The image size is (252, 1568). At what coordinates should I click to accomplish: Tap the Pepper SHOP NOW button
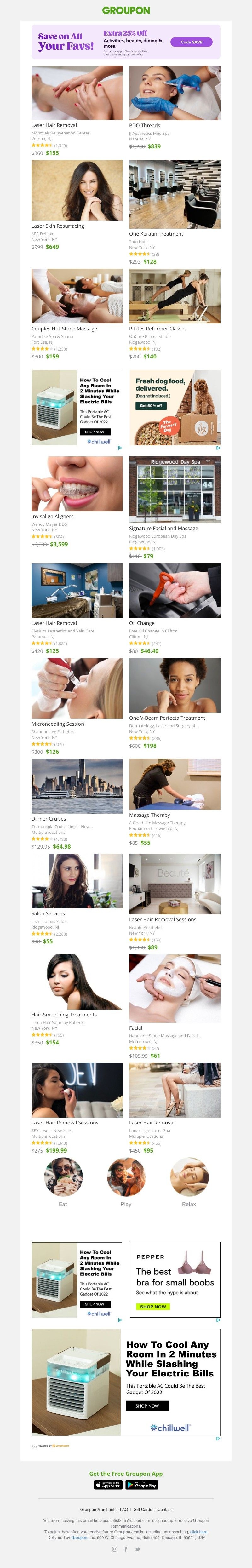(x=152, y=1289)
